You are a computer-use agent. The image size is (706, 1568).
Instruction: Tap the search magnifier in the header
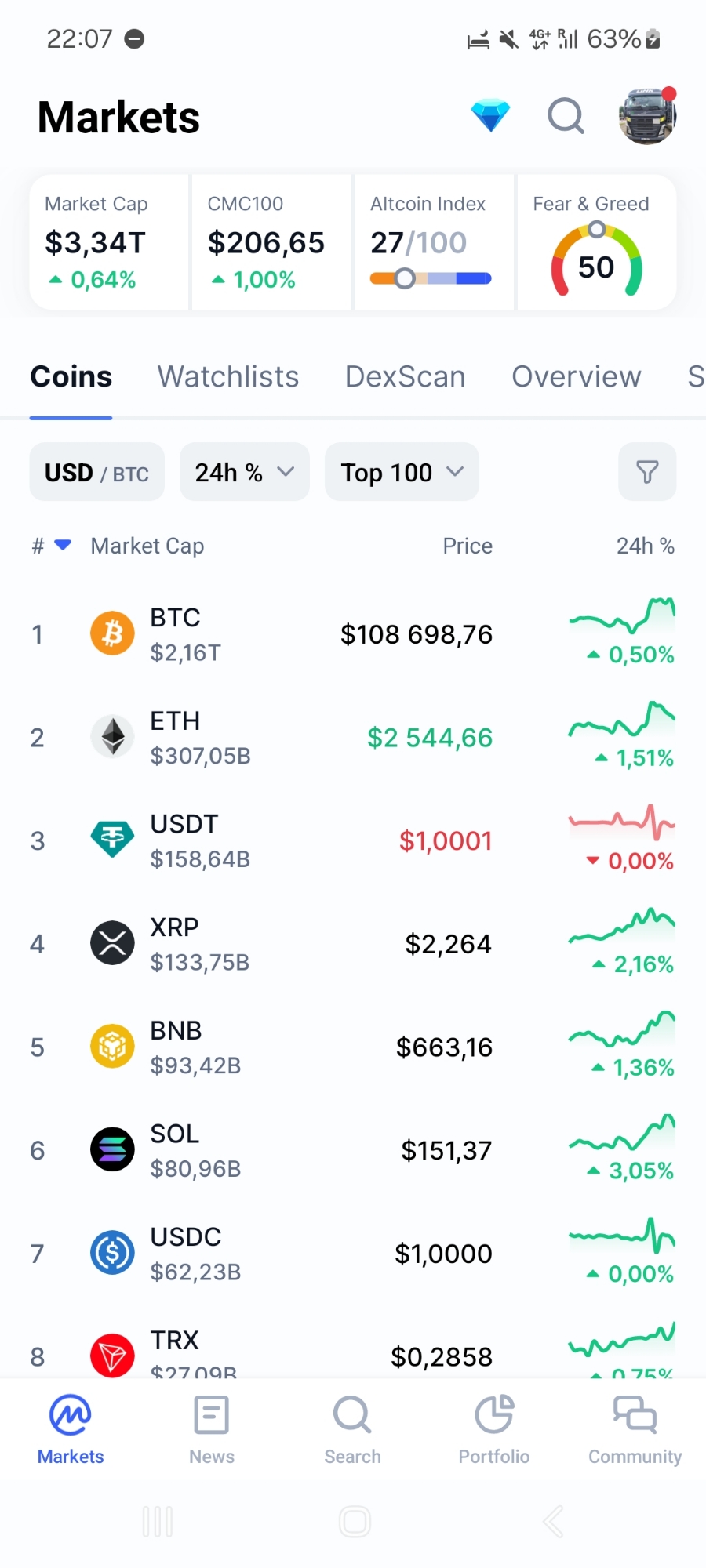pos(566,116)
